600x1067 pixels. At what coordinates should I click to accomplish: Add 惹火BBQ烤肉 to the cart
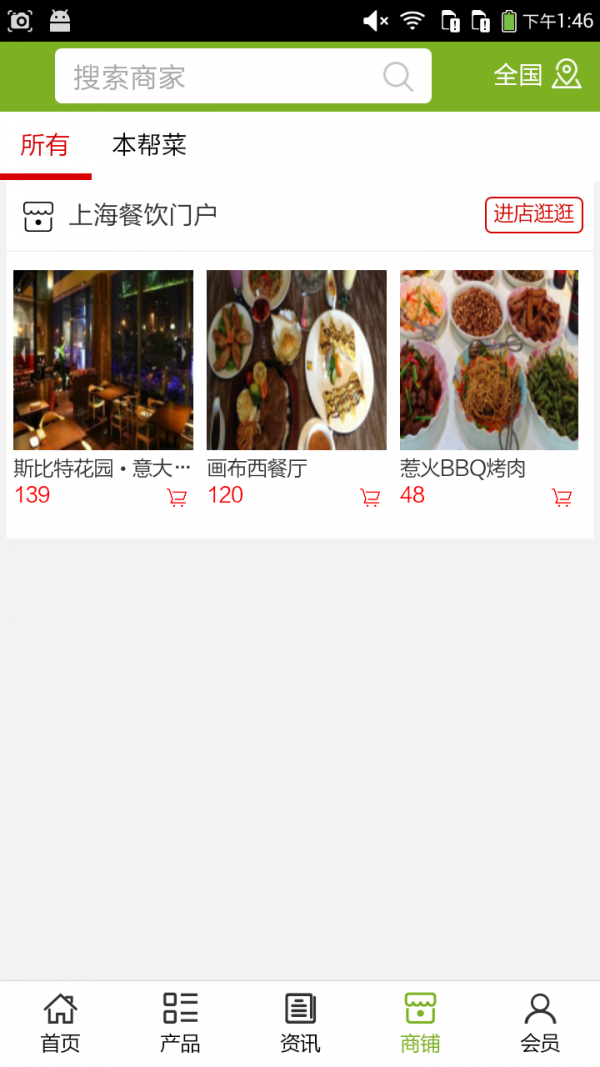click(562, 498)
